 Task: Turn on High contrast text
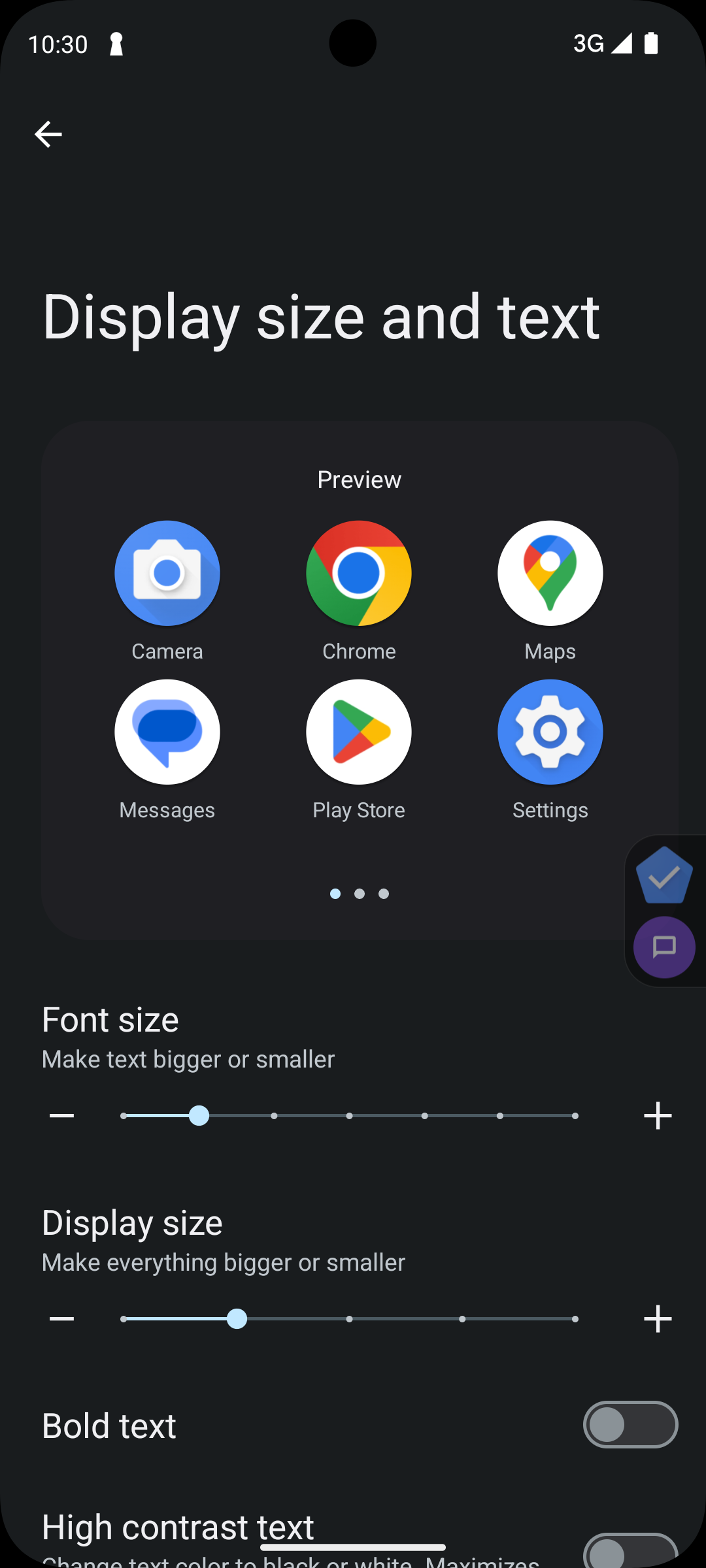coord(630,1550)
